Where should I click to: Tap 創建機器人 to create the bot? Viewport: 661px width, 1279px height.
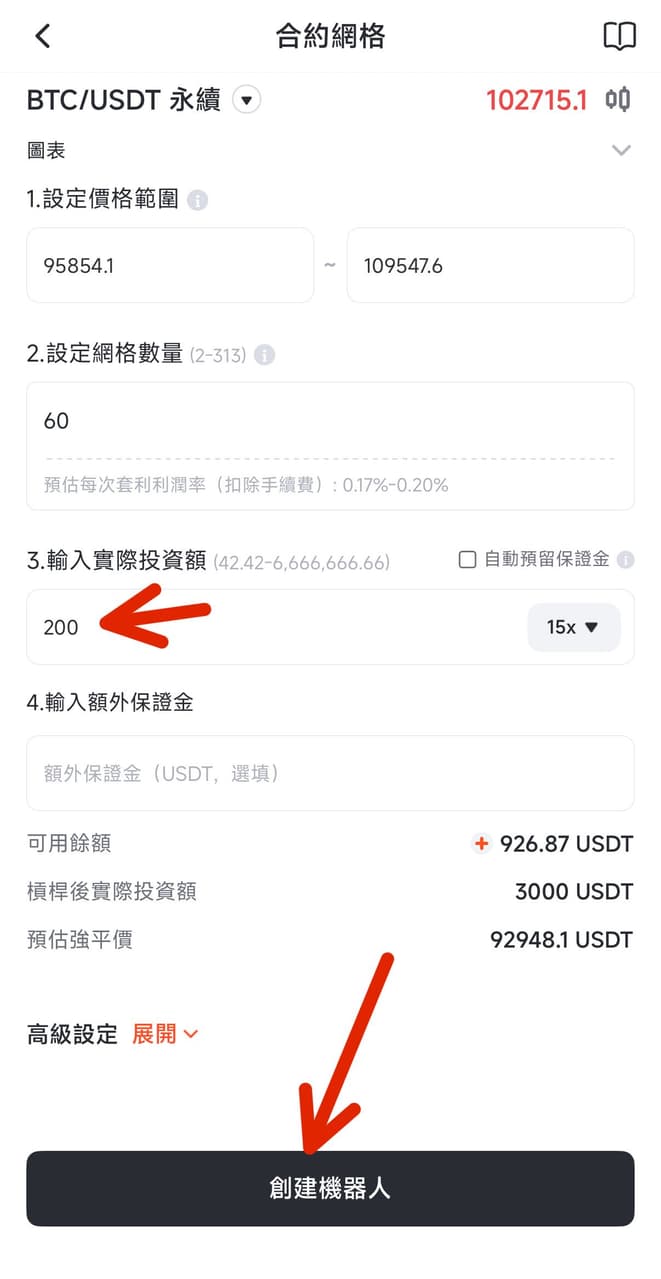(330, 1188)
